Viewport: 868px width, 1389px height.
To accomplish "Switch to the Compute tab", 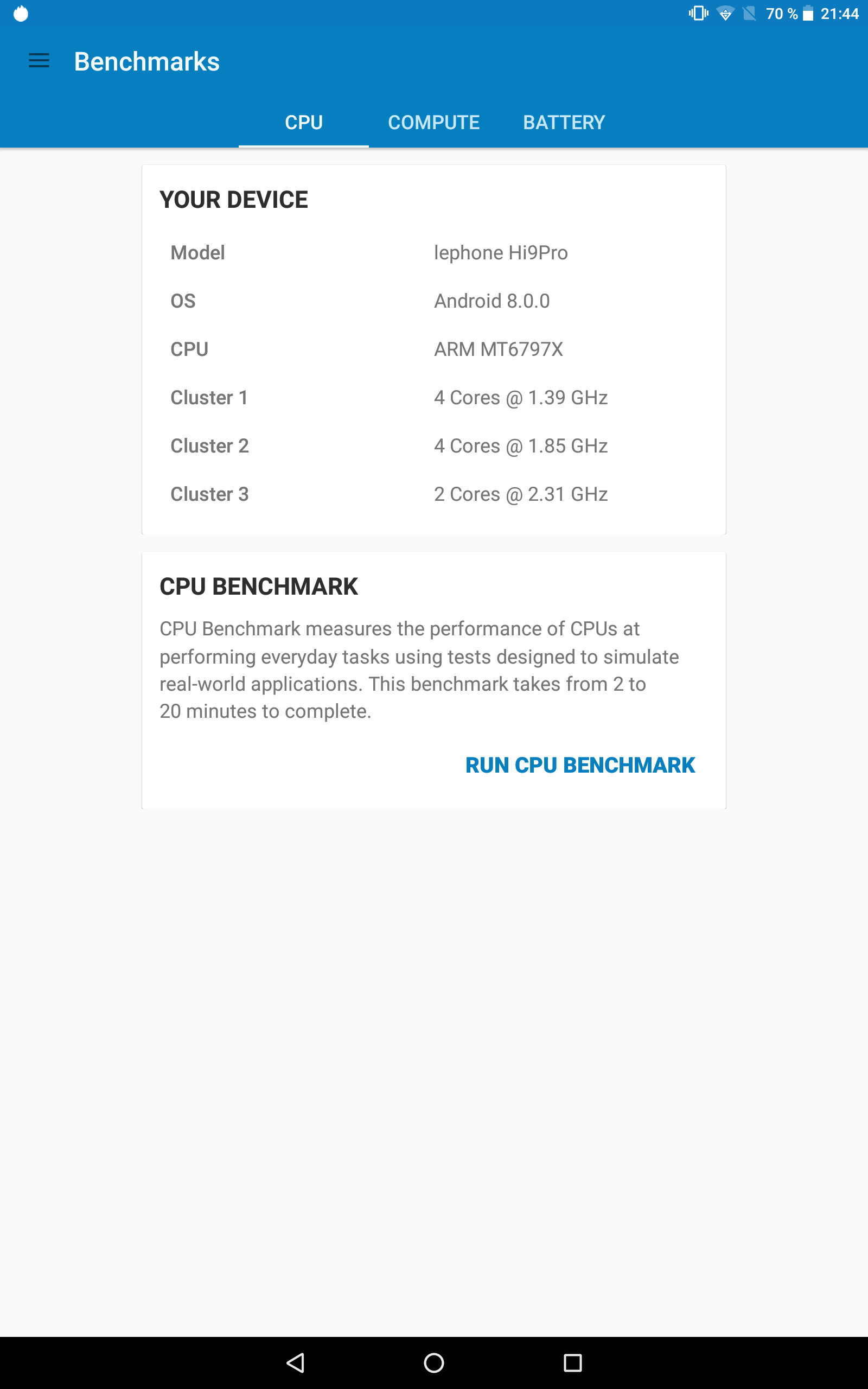I will (x=433, y=122).
